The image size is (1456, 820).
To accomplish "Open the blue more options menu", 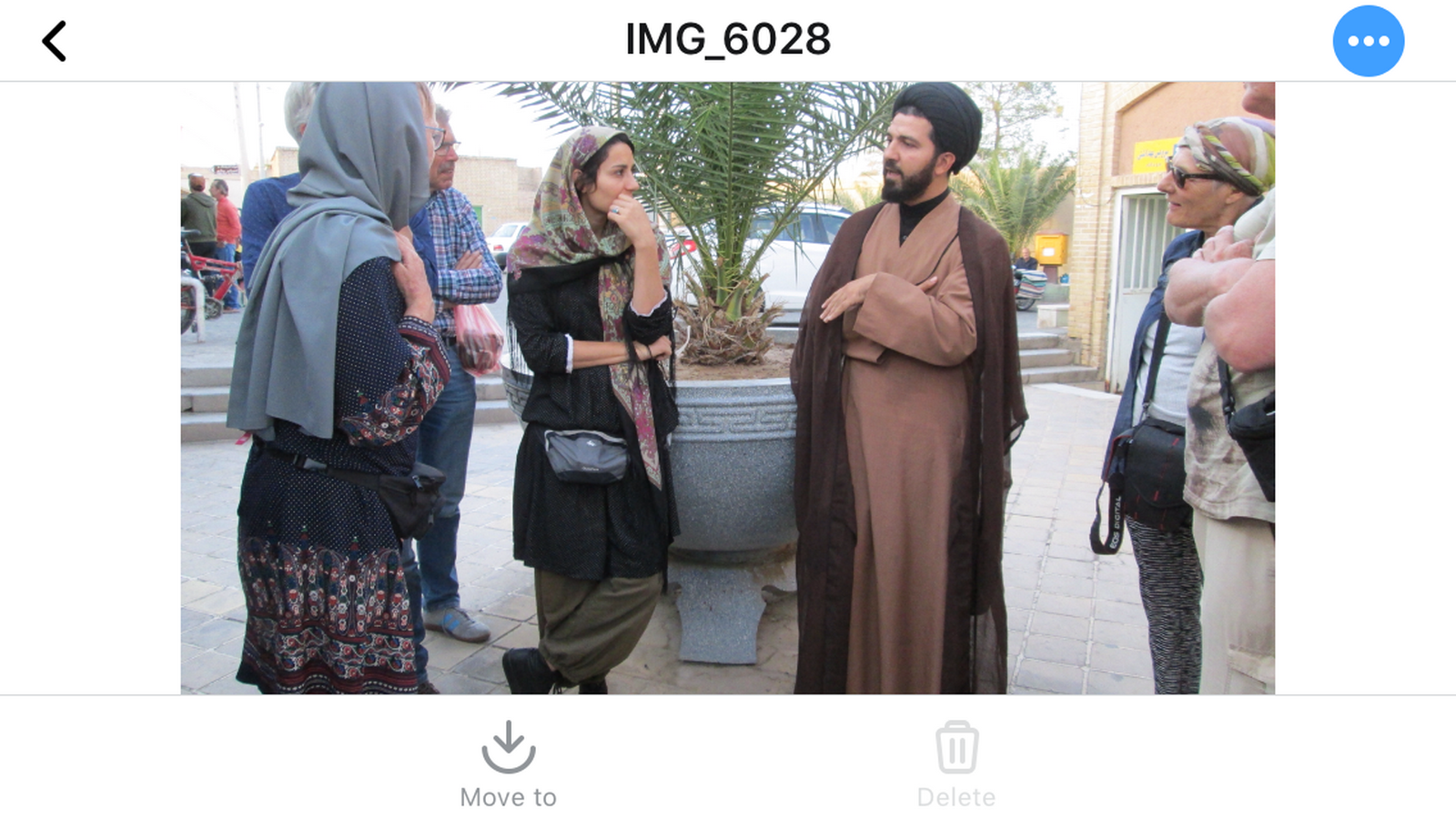I will [x=1368, y=41].
